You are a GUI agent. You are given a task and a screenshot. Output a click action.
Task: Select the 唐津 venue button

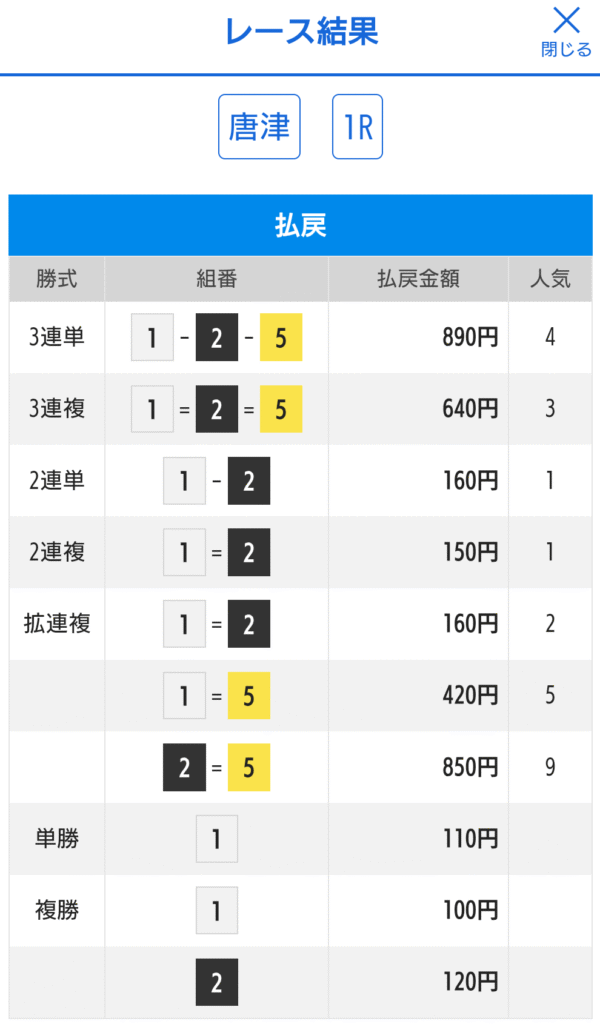pyautogui.click(x=259, y=127)
